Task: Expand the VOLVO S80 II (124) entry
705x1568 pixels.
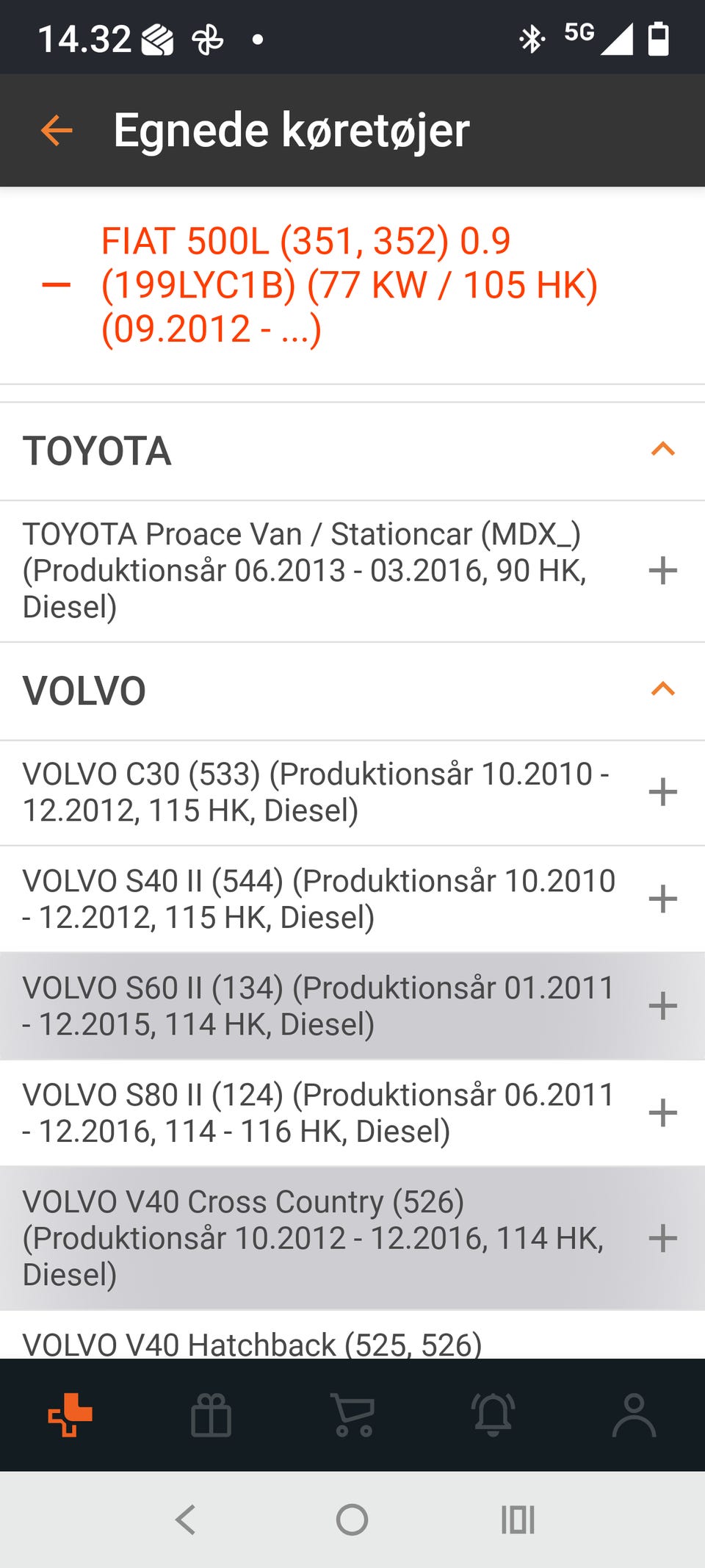Action: pos(662,1112)
